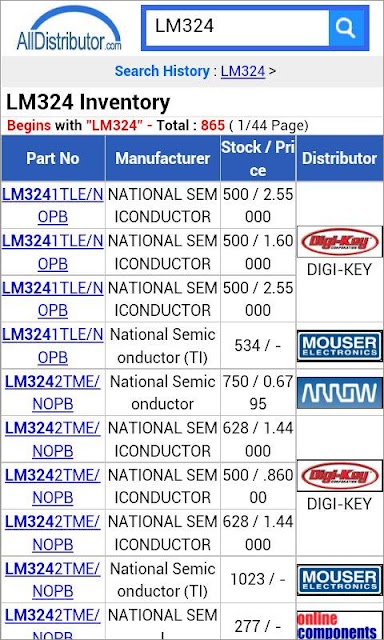Open LM3242TME/NOPB part with 1023 stock
The image size is (384, 640).
click(x=53, y=580)
